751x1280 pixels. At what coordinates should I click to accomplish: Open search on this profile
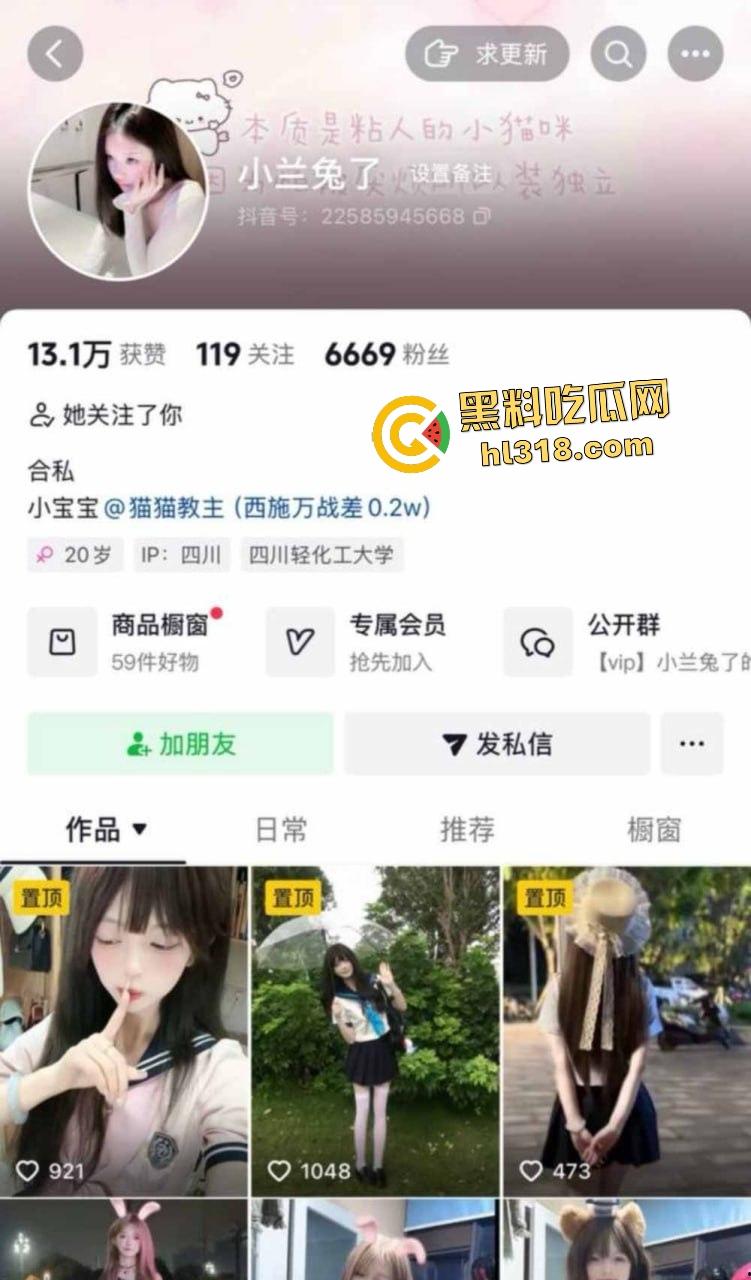click(618, 54)
